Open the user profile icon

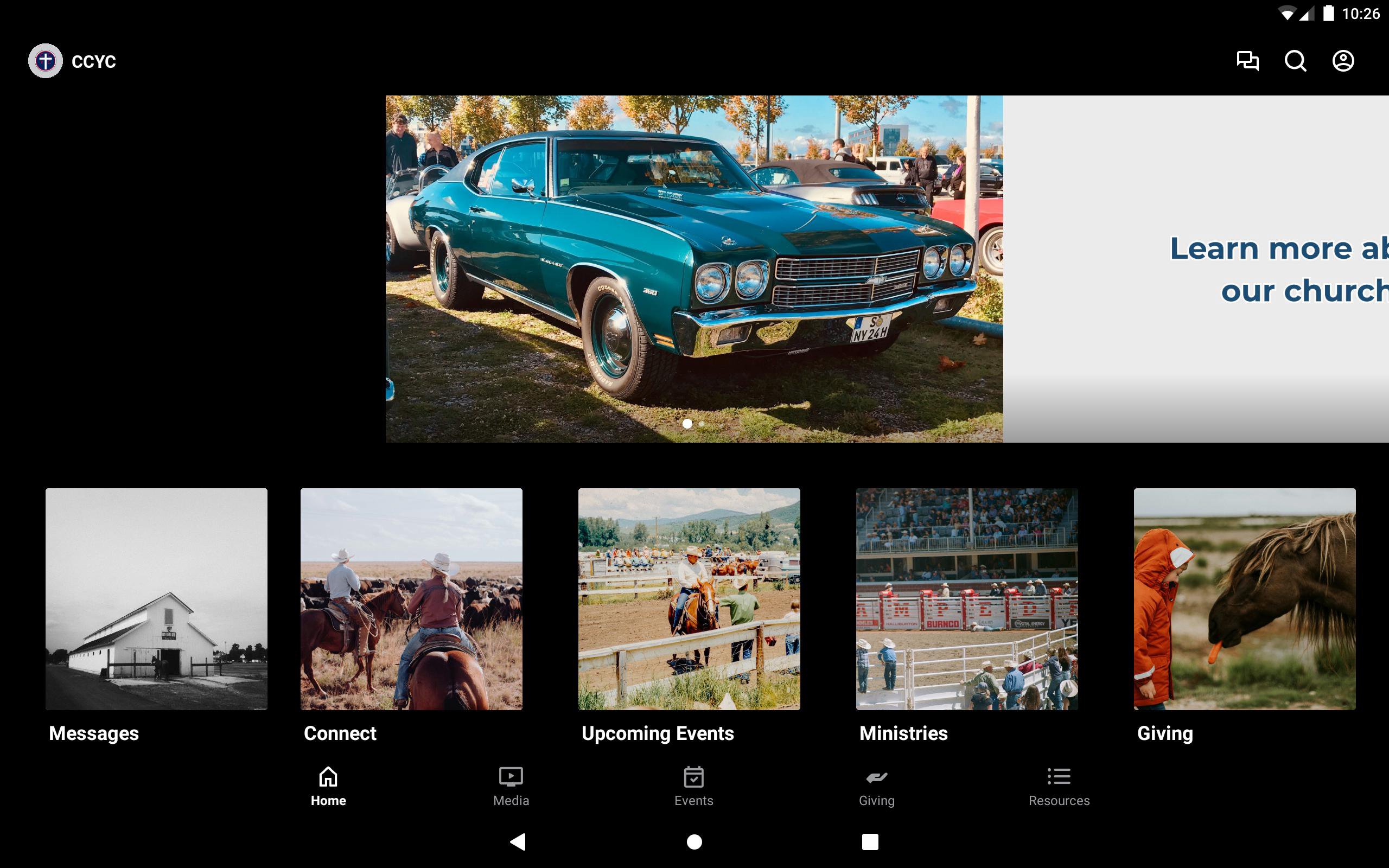1343,61
